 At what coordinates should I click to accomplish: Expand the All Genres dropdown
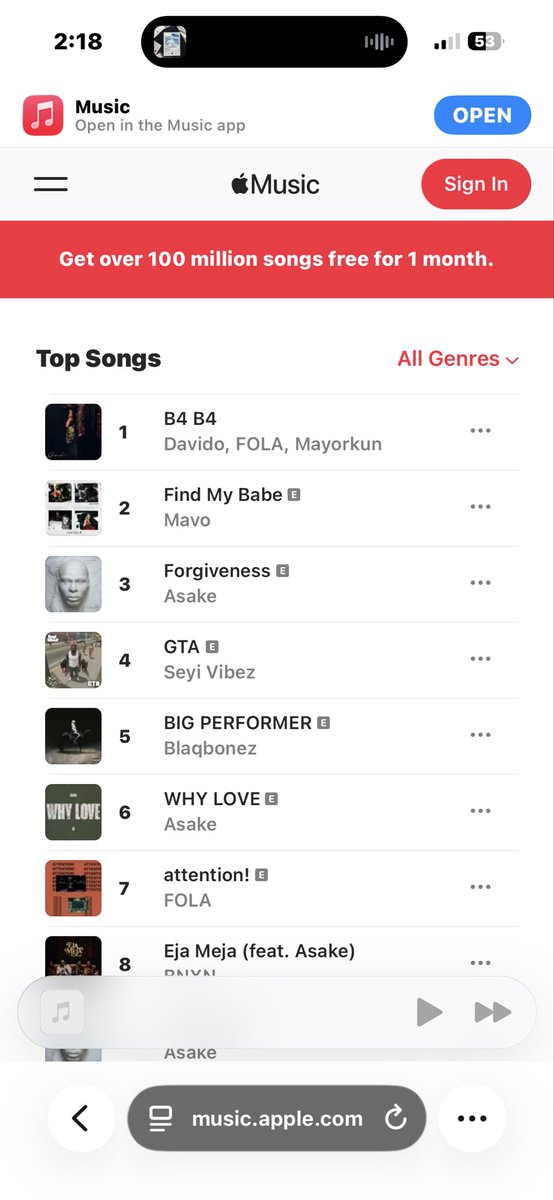458,359
